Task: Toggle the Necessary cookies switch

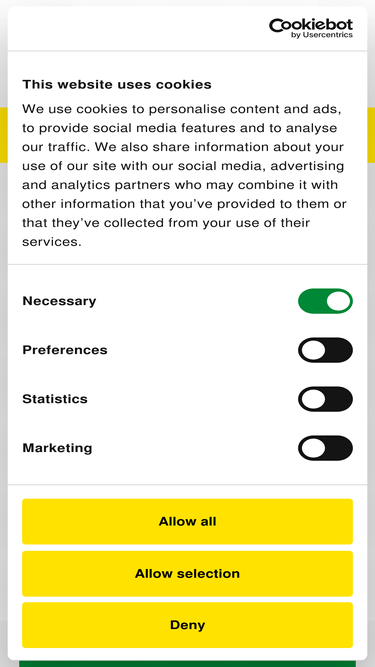Action: click(x=325, y=301)
